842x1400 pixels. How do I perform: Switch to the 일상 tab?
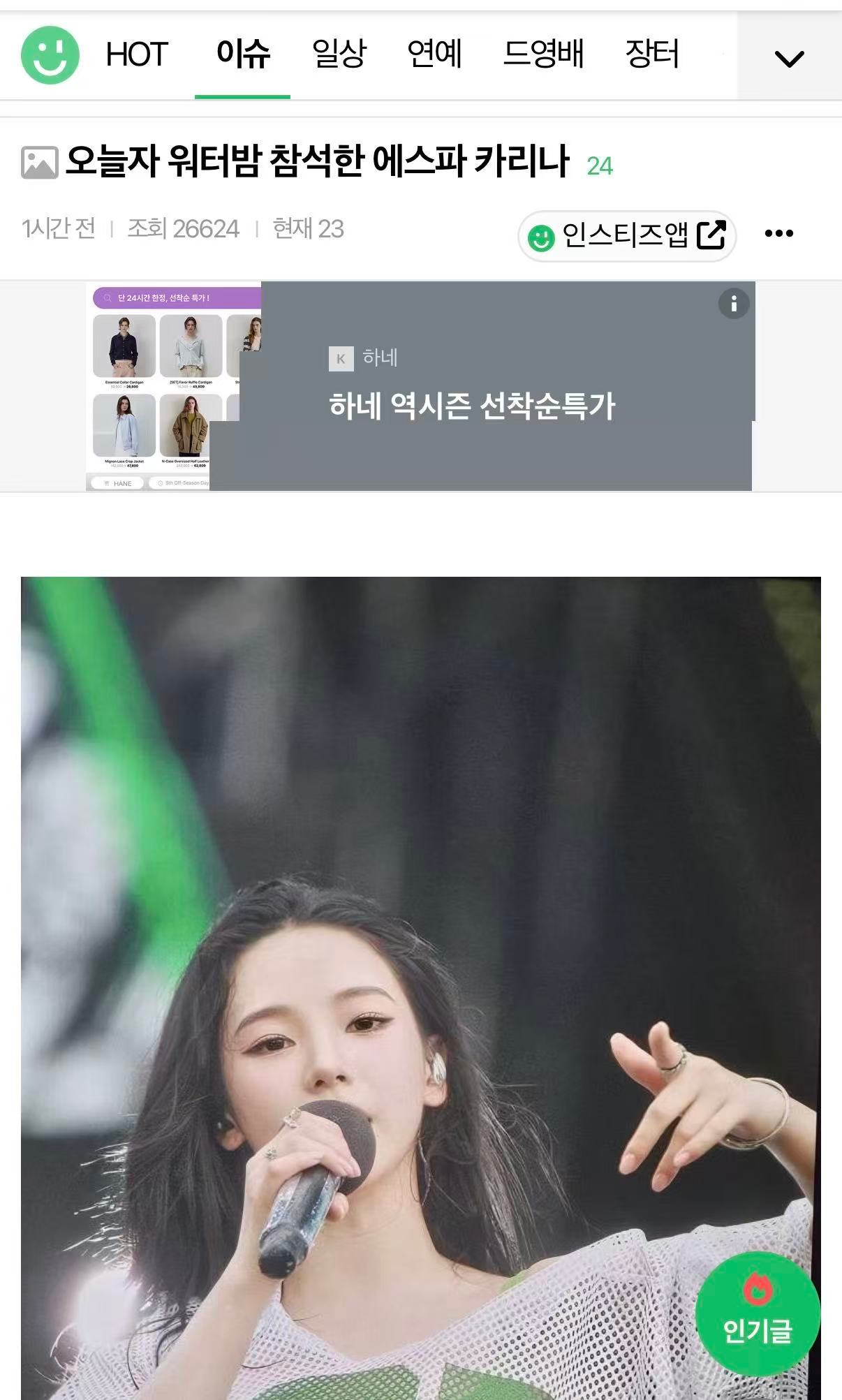339,54
